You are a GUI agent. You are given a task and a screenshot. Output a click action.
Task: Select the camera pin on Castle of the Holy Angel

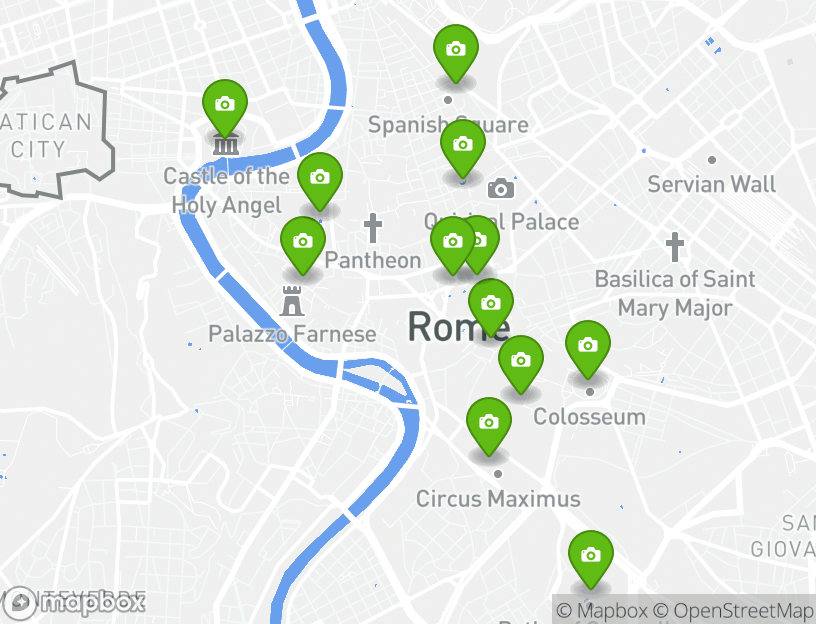click(224, 104)
